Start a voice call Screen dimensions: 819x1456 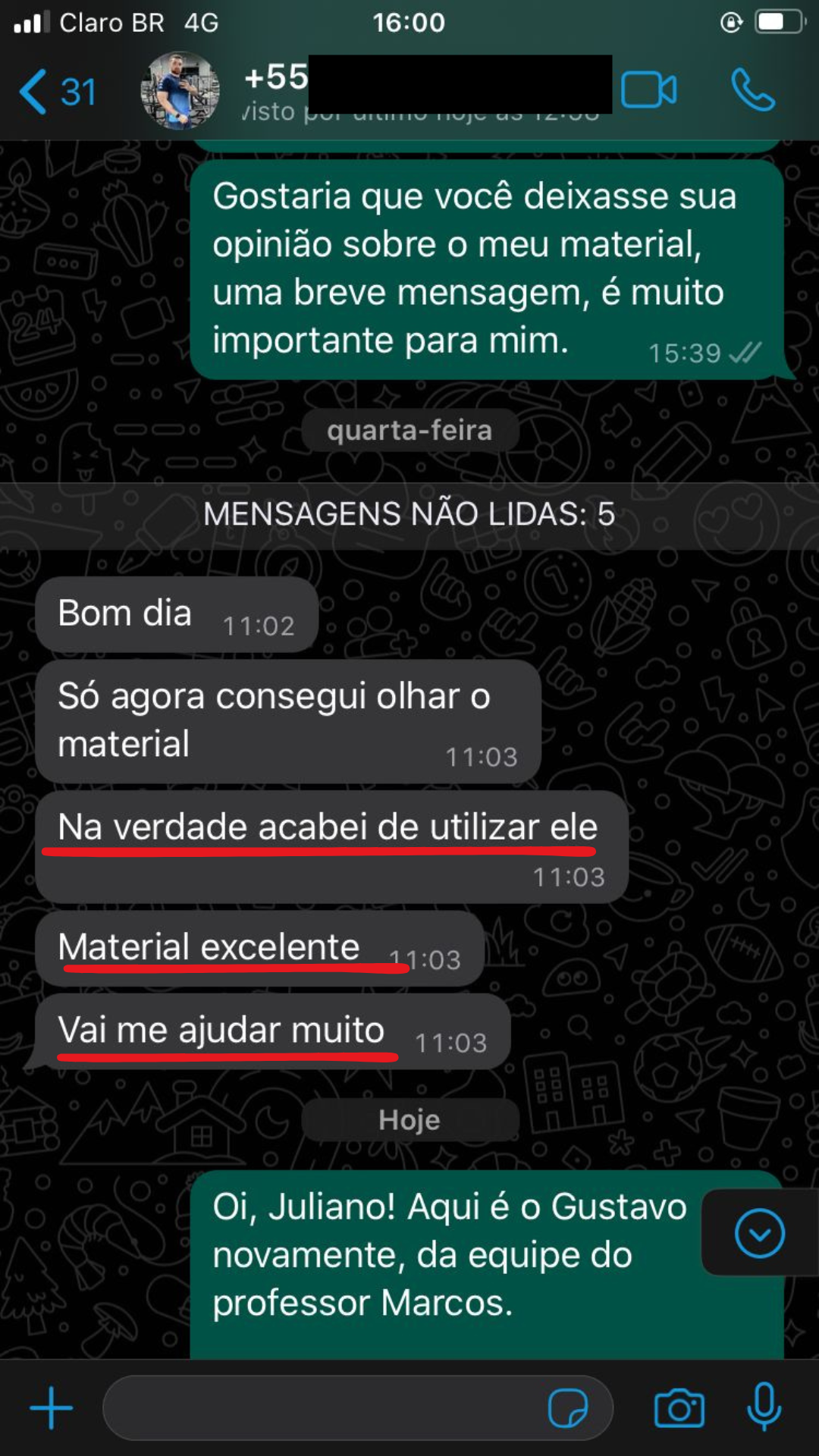coord(752,90)
